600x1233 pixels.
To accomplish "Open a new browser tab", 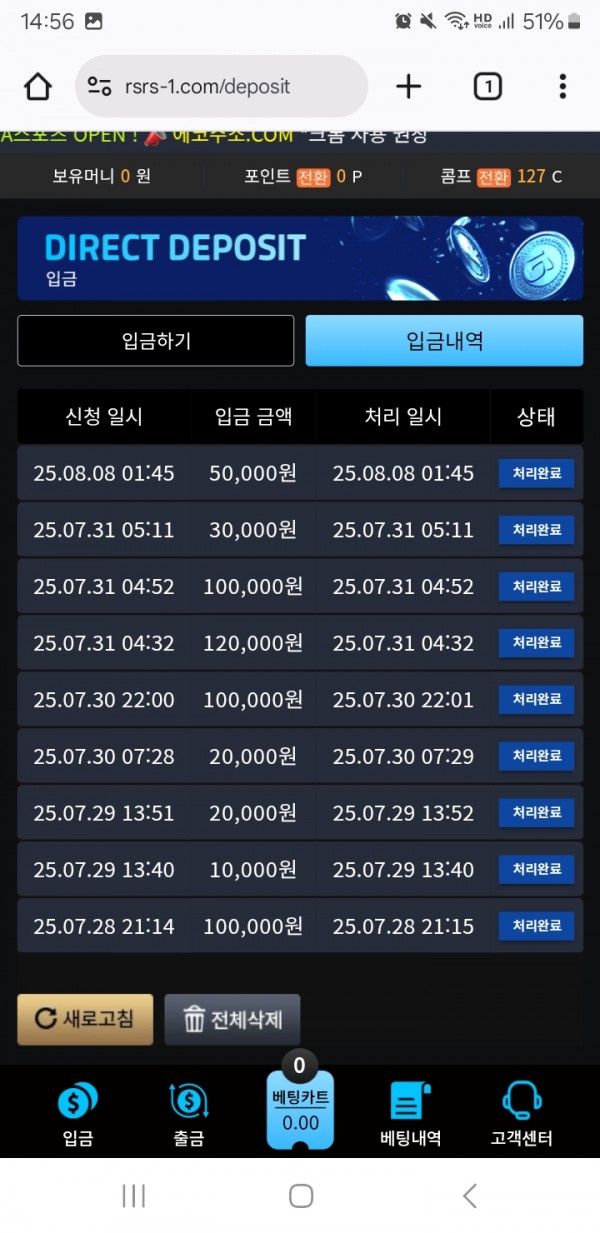I will 408,87.
